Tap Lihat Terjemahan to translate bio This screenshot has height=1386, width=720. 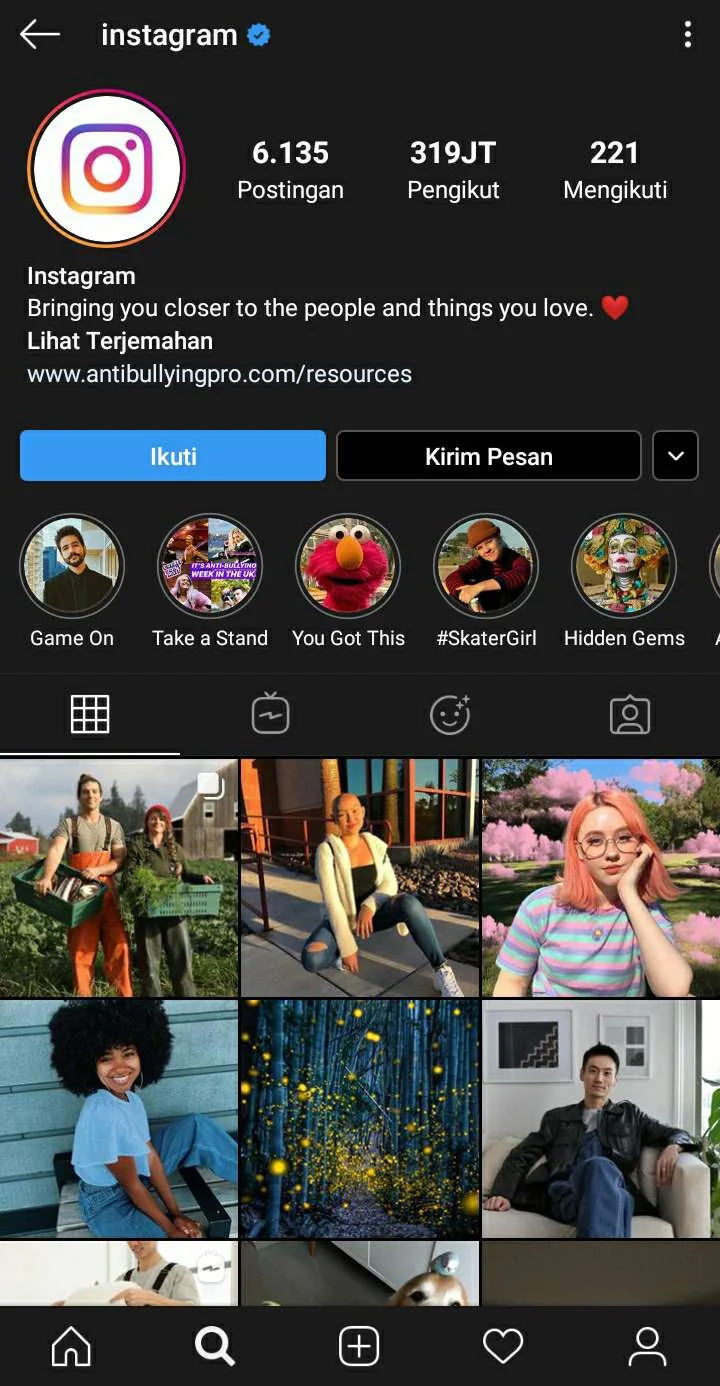(x=120, y=341)
